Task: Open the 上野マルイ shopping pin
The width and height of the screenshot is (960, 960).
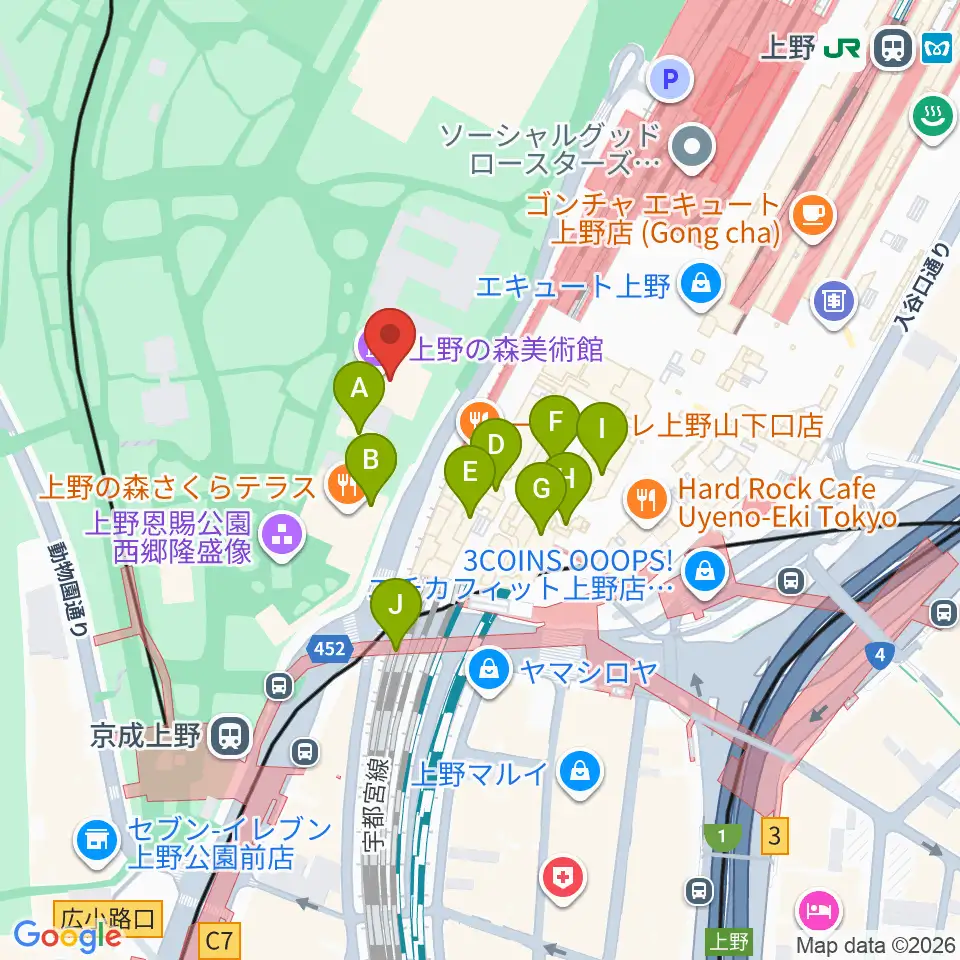Action: pos(580,773)
